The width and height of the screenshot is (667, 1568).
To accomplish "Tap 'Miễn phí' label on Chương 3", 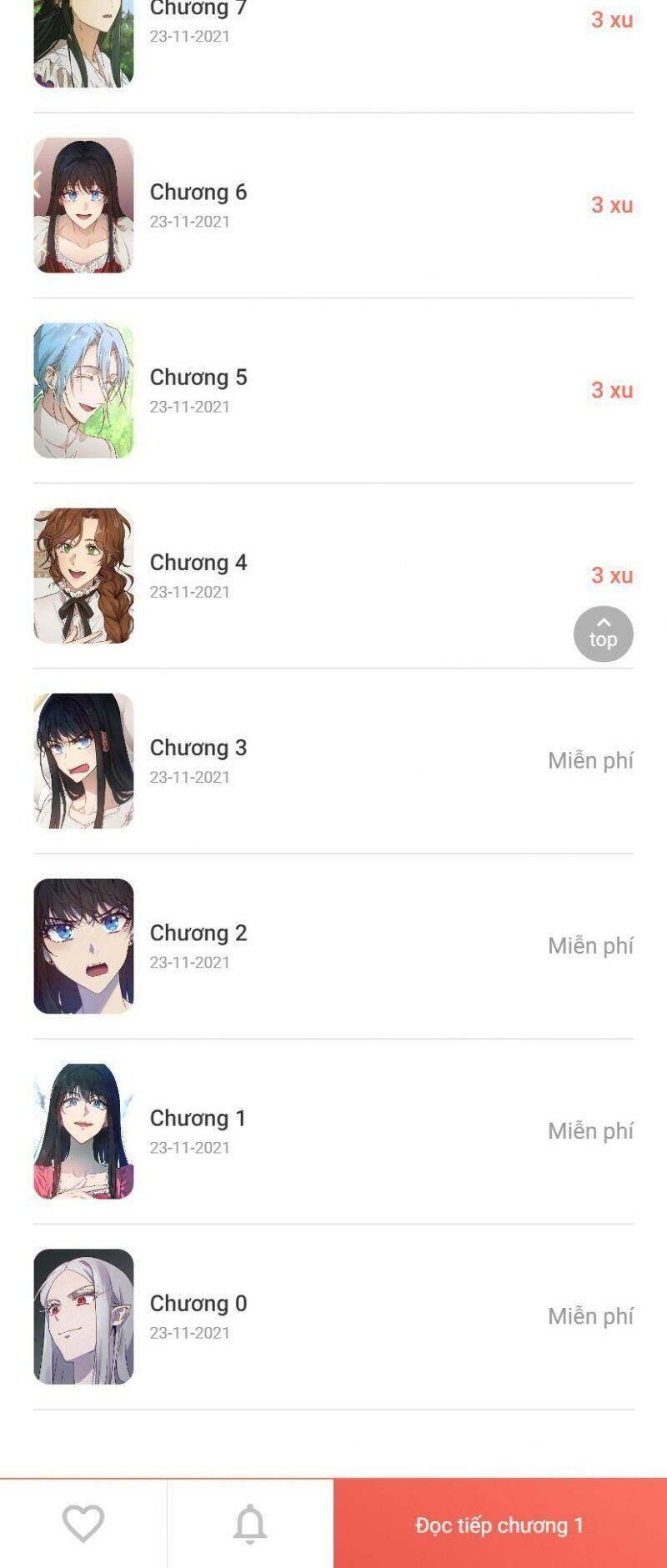I will pos(592,760).
